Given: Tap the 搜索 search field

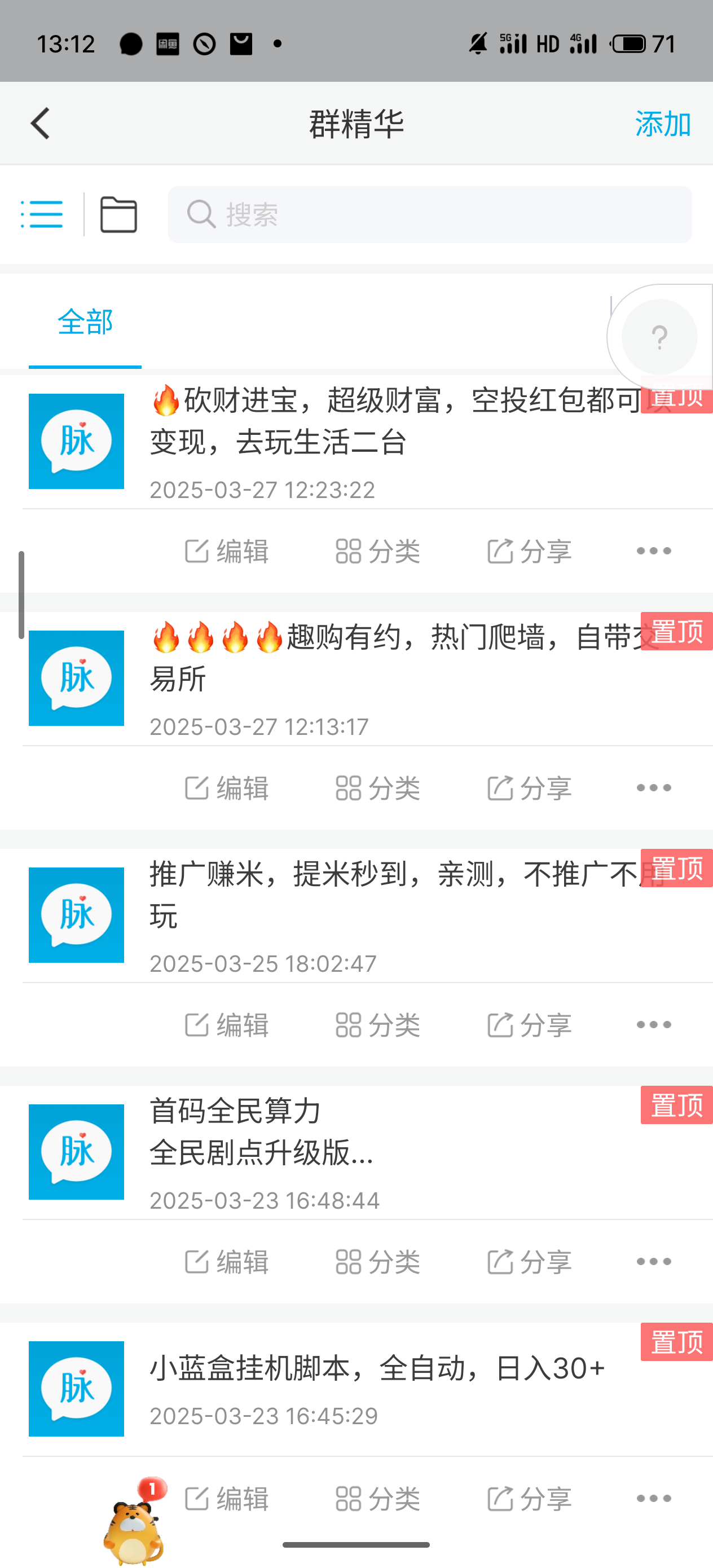Looking at the screenshot, I should pos(430,214).
